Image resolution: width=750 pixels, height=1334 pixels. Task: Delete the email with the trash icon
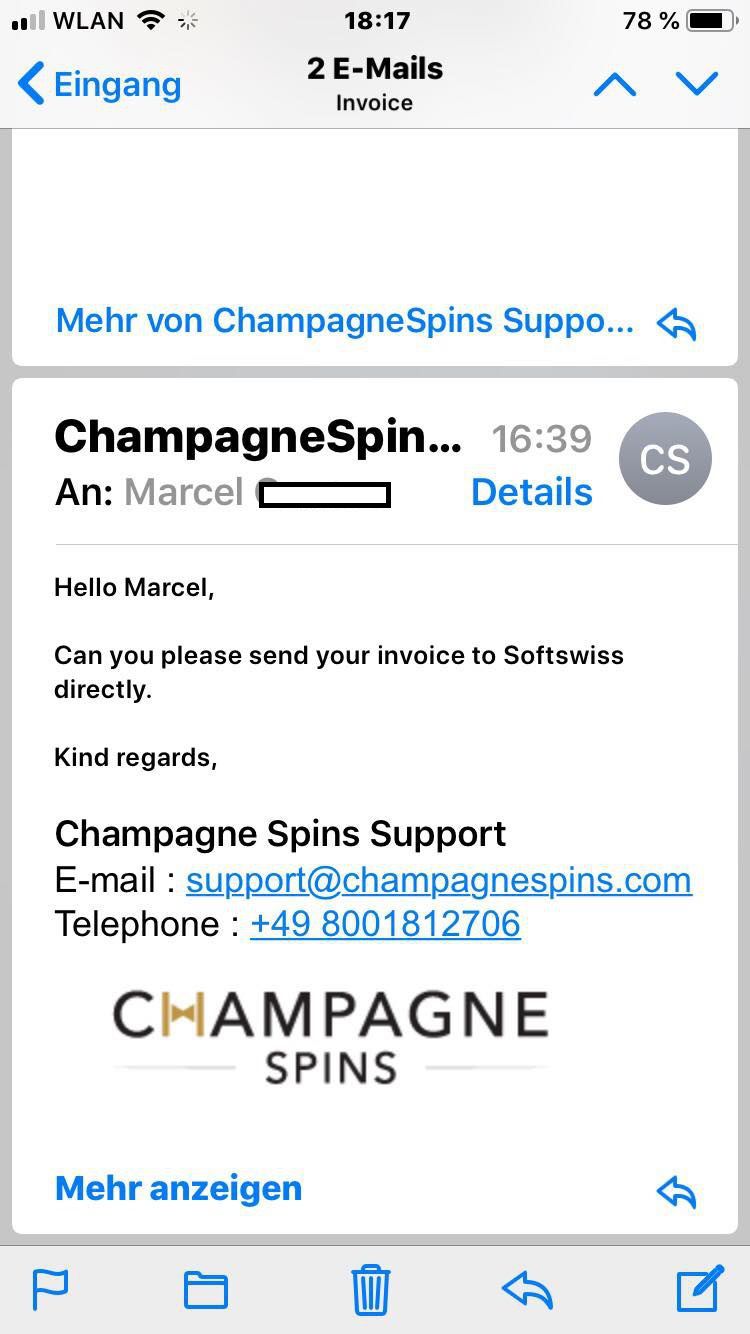(371, 1289)
